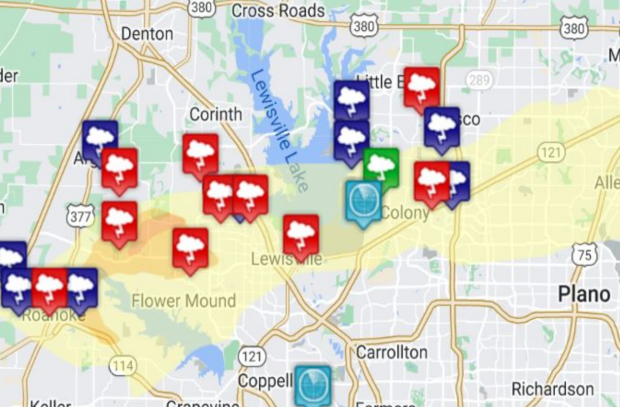Tap the red storm marker over Lewisville
Image resolution: width=620 pixels, height=407 pixels.
click(300, 233)
